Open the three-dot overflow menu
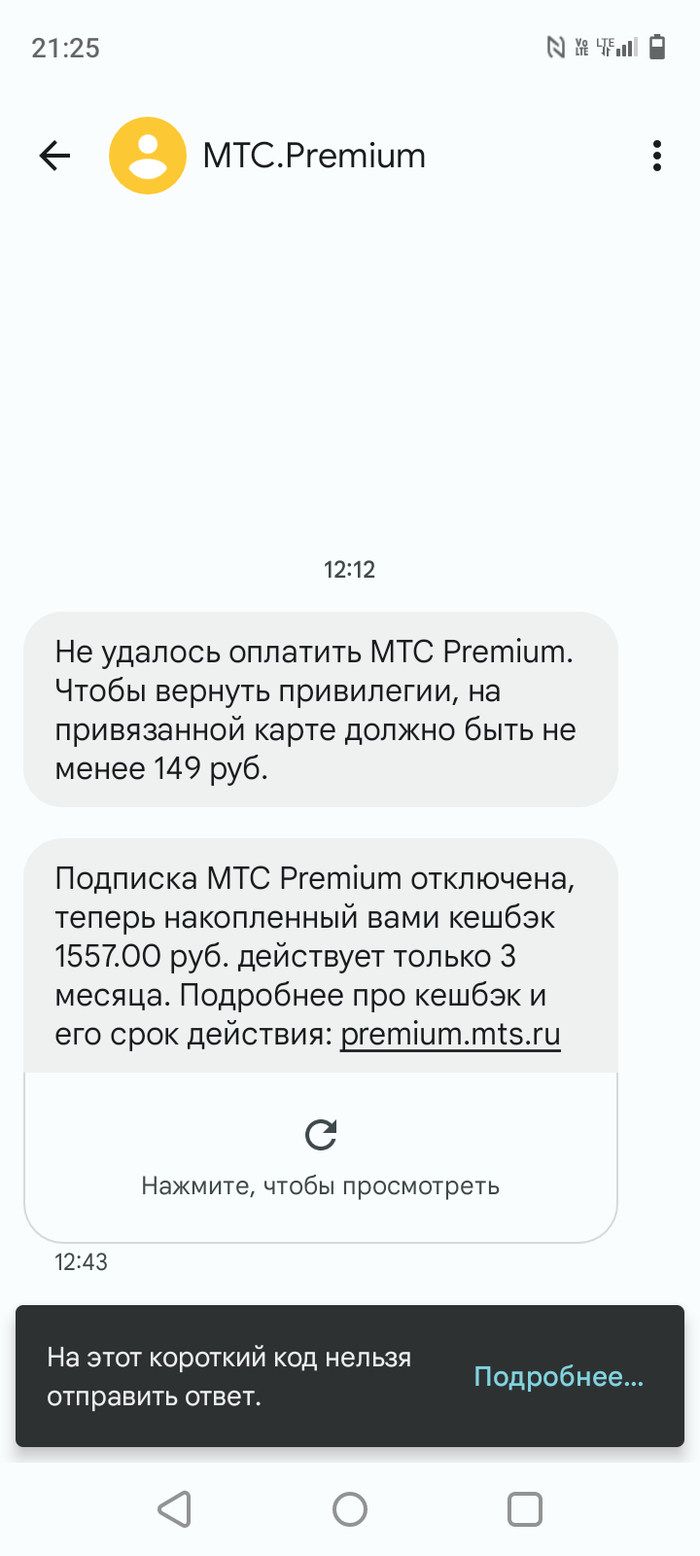Viewport: 700px width, 1556px height. click(656, 156)
